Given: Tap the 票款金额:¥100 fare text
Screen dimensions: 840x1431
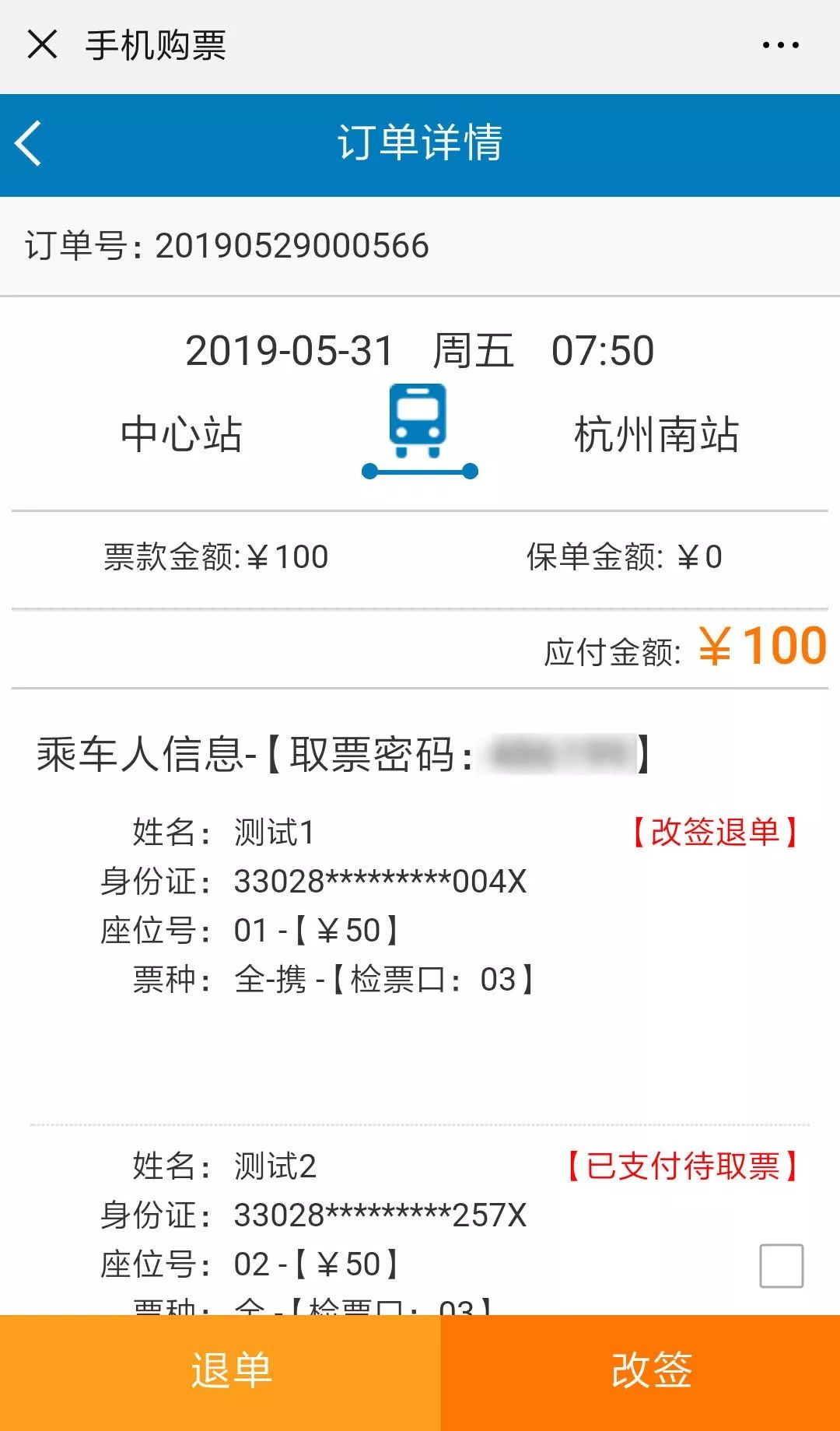Looking at the screenshot, I should [x=216, y=556].
